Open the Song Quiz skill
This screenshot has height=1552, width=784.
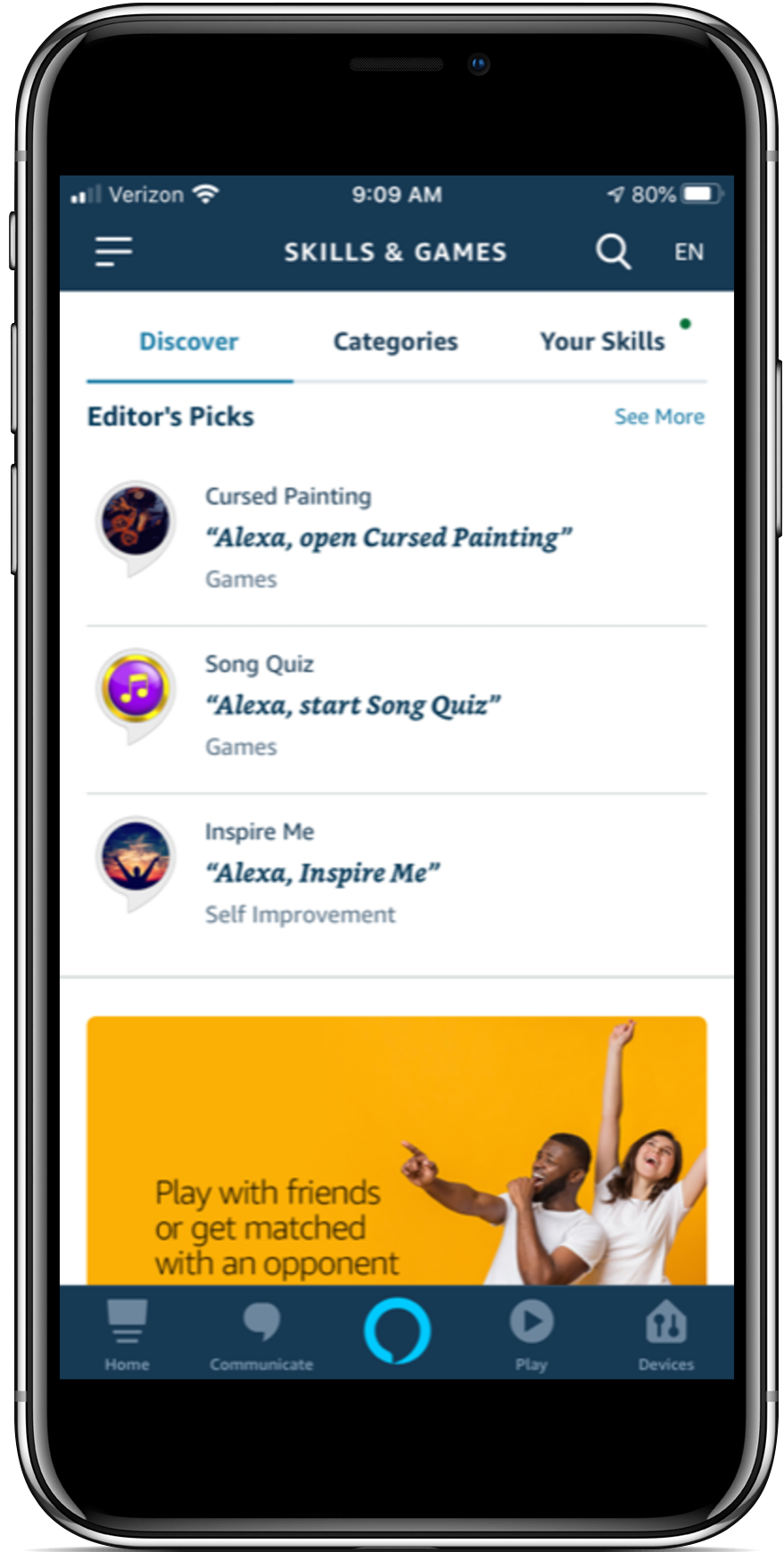coord(352,705)
